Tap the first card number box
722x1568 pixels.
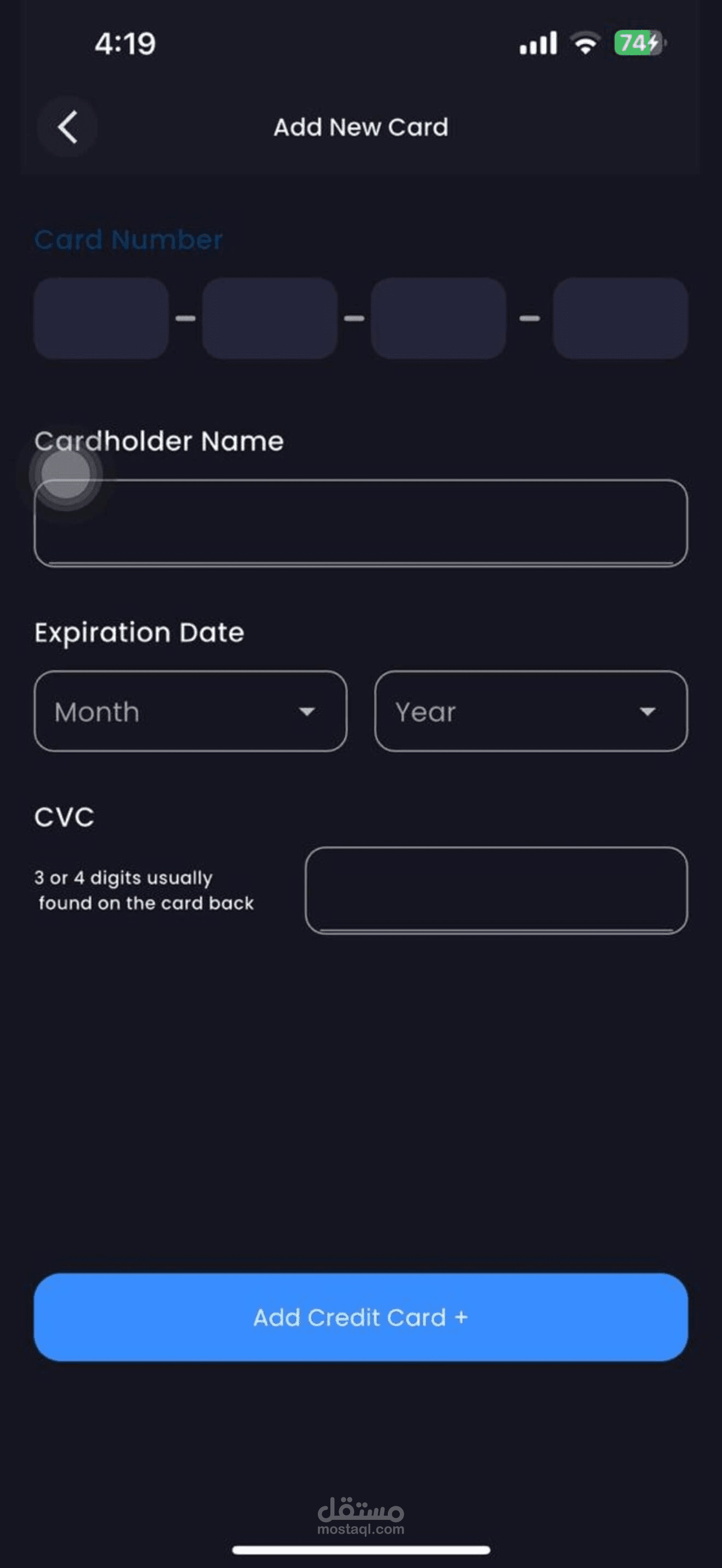pos(101,318)
